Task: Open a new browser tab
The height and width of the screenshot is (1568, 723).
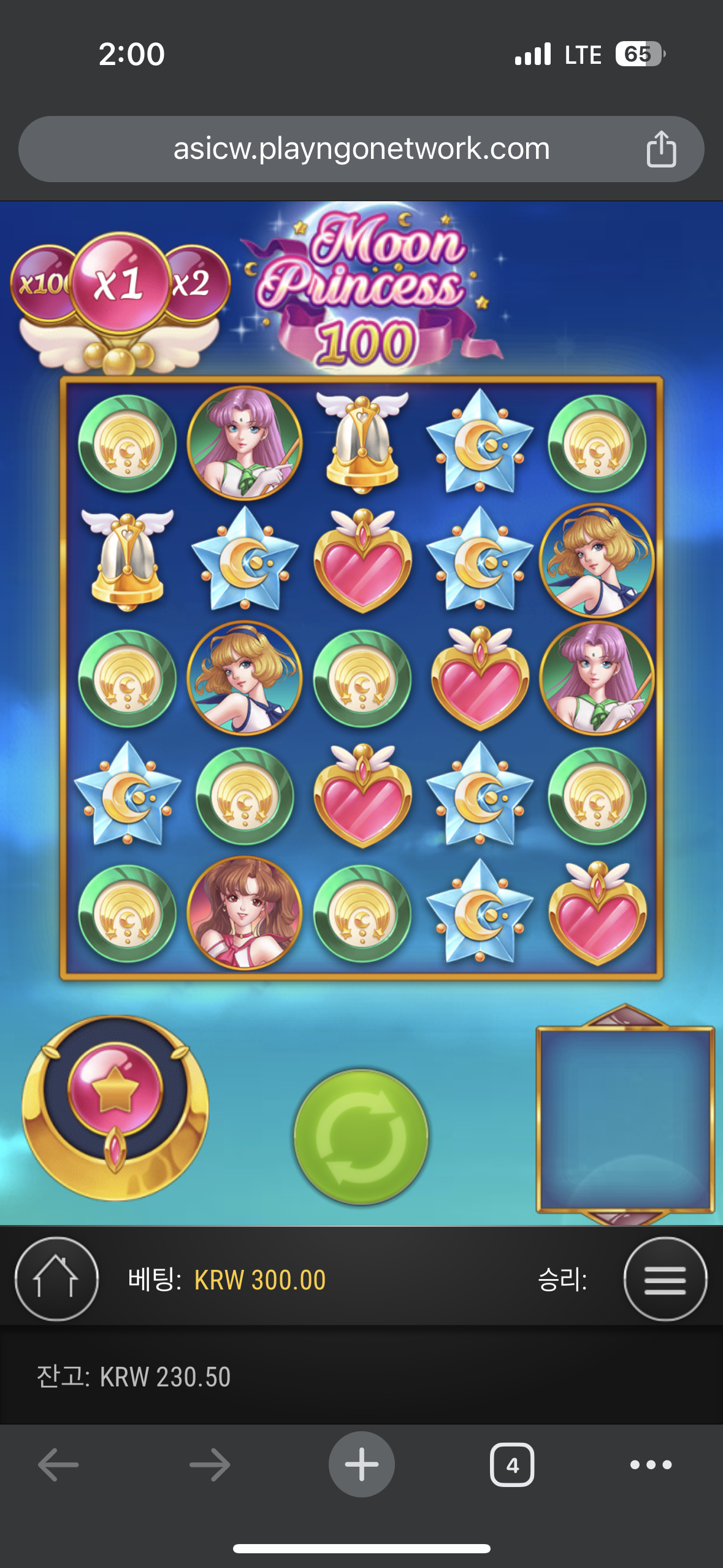Action: click(x=362, y=1464)
